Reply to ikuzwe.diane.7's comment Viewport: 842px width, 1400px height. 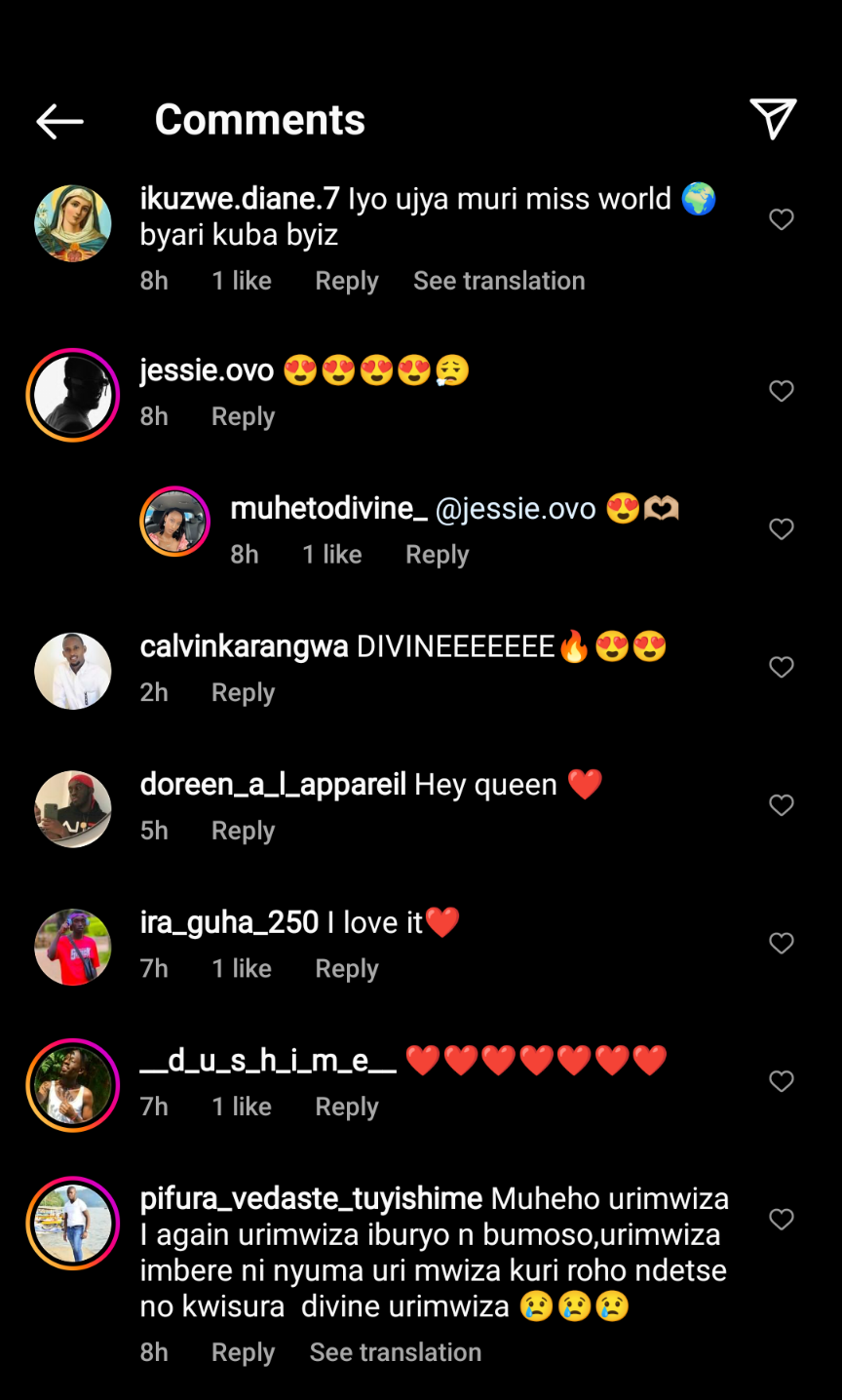point(346,281)
